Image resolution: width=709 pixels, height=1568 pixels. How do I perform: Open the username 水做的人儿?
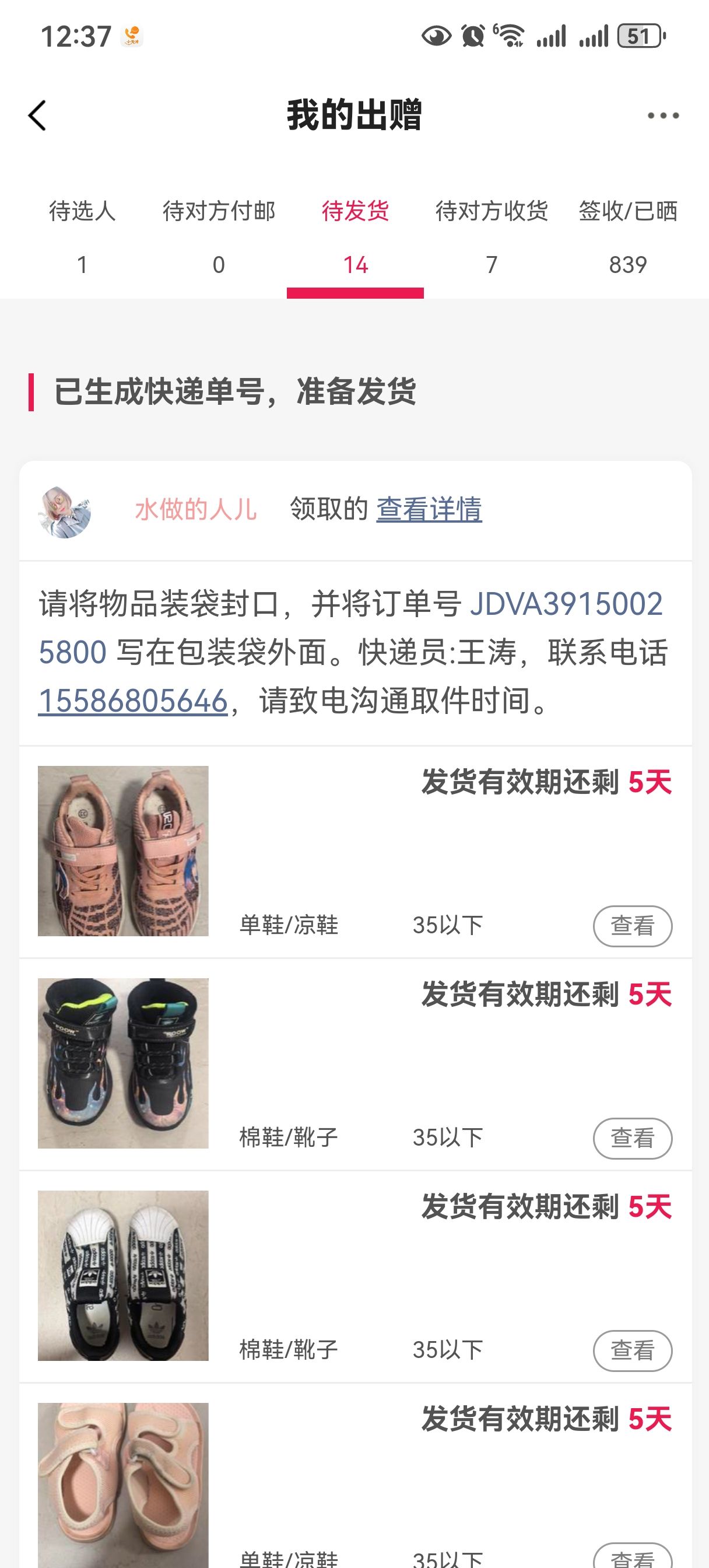click(x=195, y=509)
